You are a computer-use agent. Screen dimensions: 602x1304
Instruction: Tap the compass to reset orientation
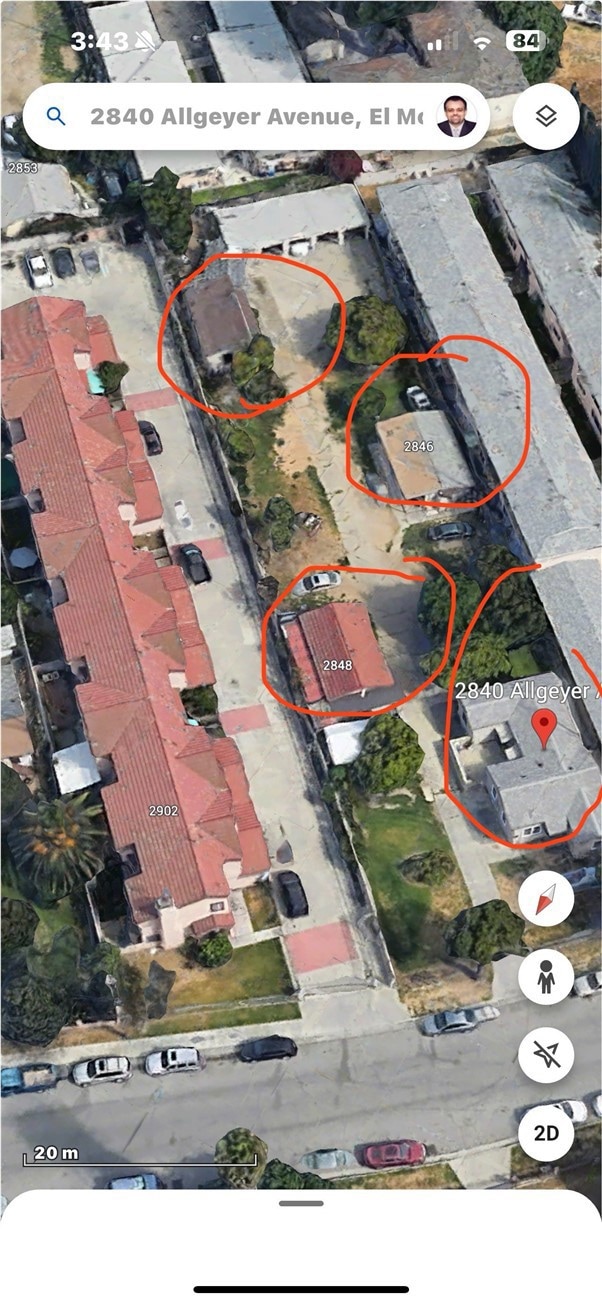(545, 901)
